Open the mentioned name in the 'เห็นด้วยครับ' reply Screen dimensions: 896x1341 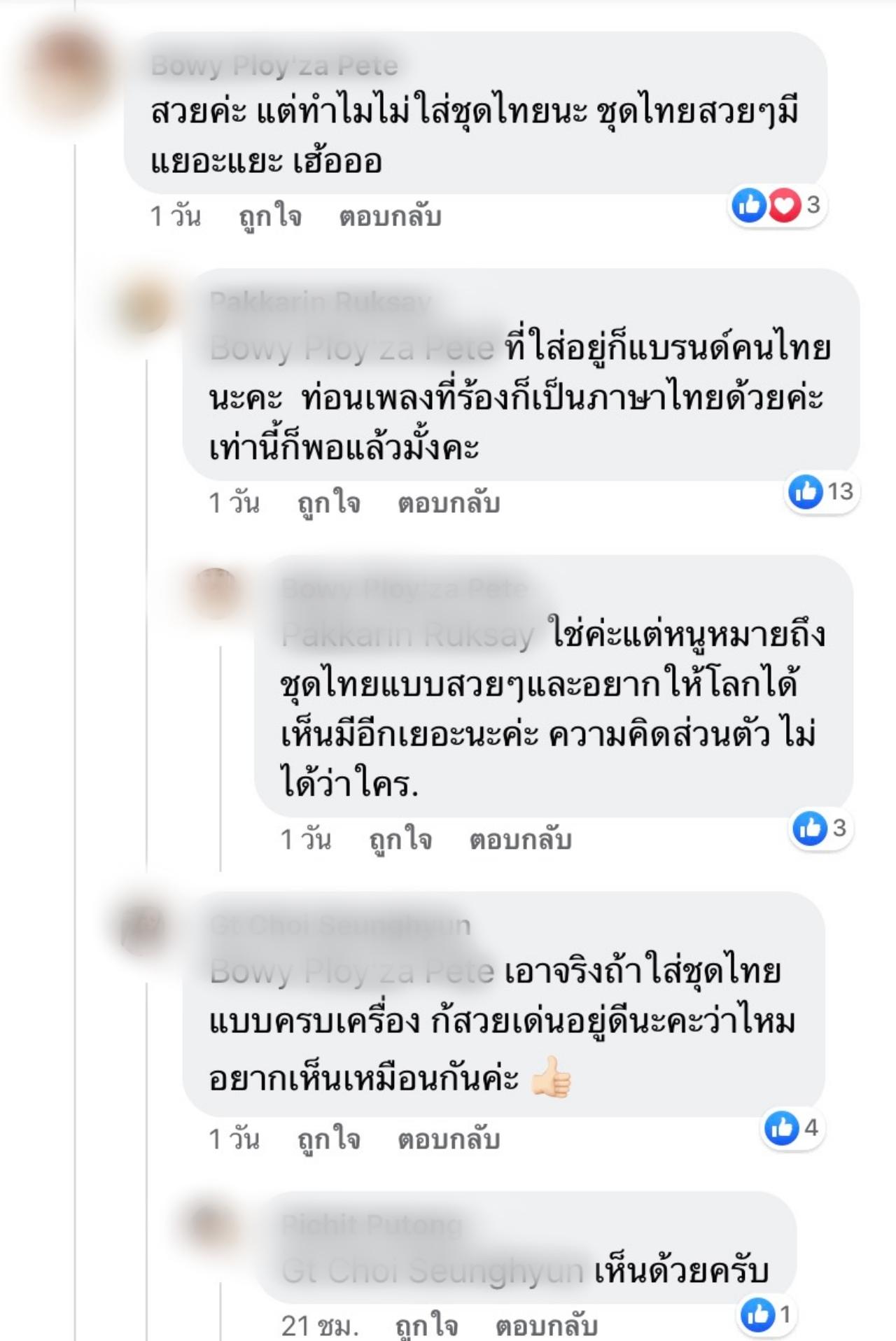point(432,1270)
